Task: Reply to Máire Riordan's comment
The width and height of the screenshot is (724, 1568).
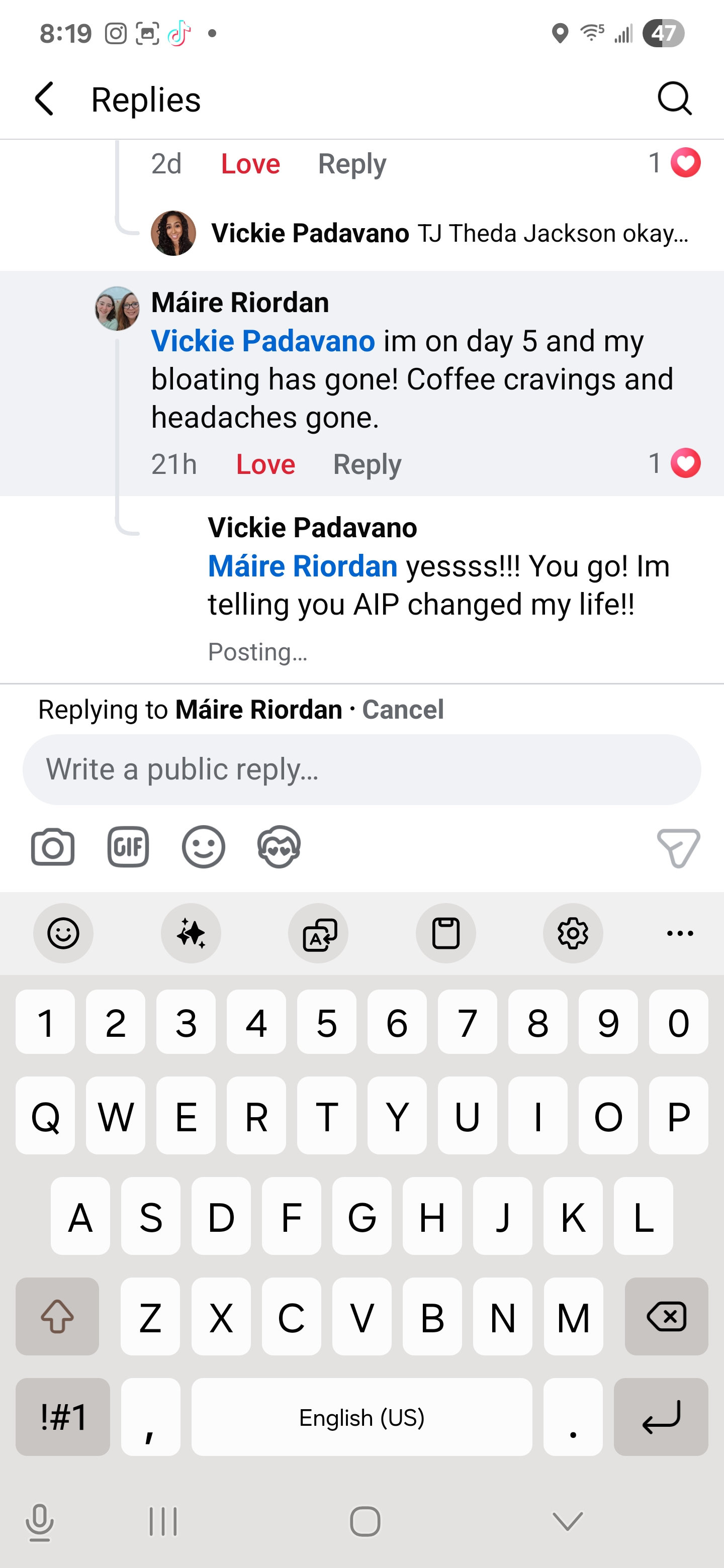Action: tap(367, 464)
